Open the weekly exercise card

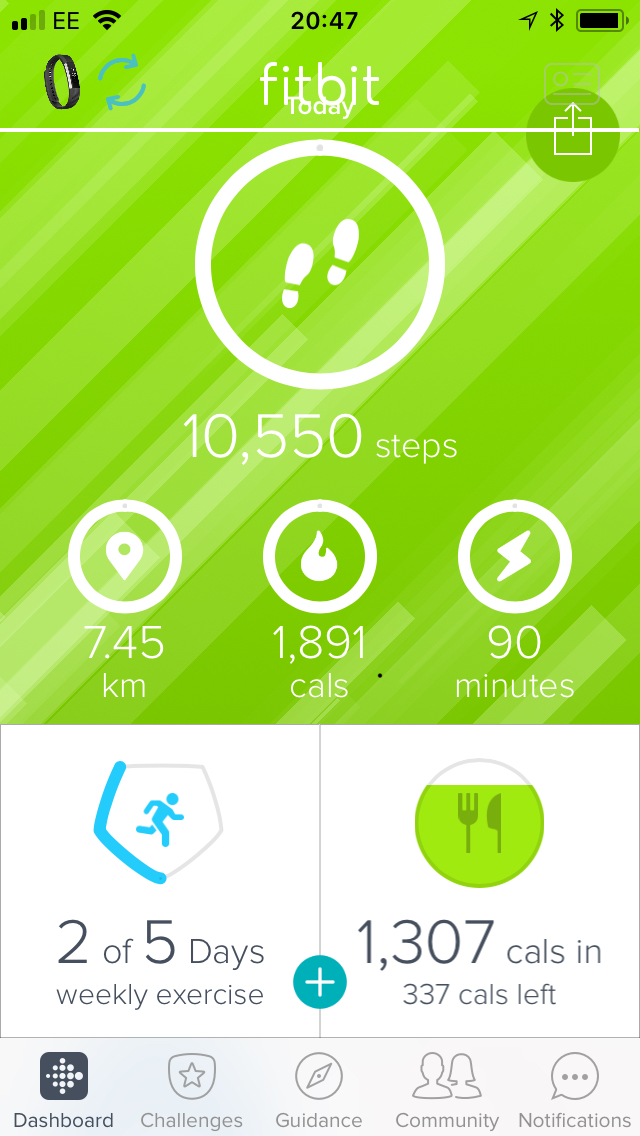(x=160, y=880)
